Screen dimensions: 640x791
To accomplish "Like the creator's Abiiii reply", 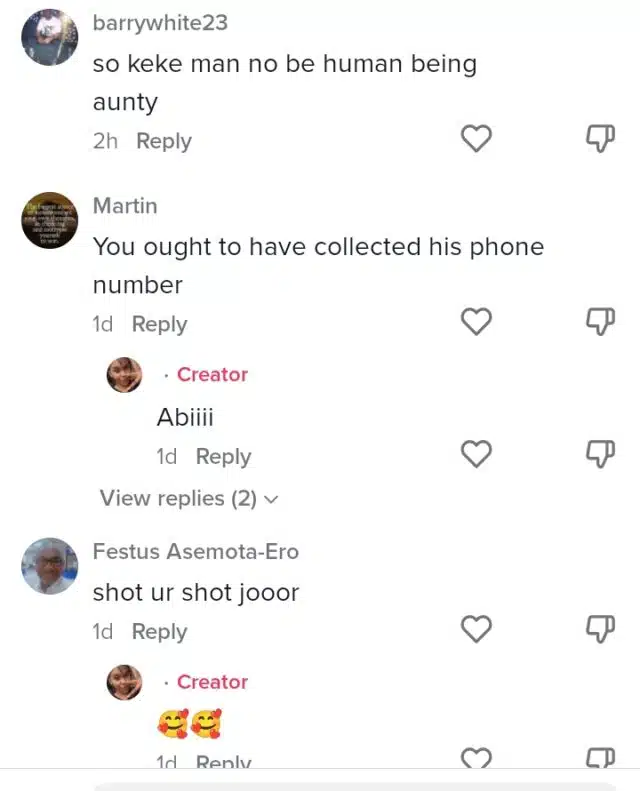I will click(x=476, y=454).
